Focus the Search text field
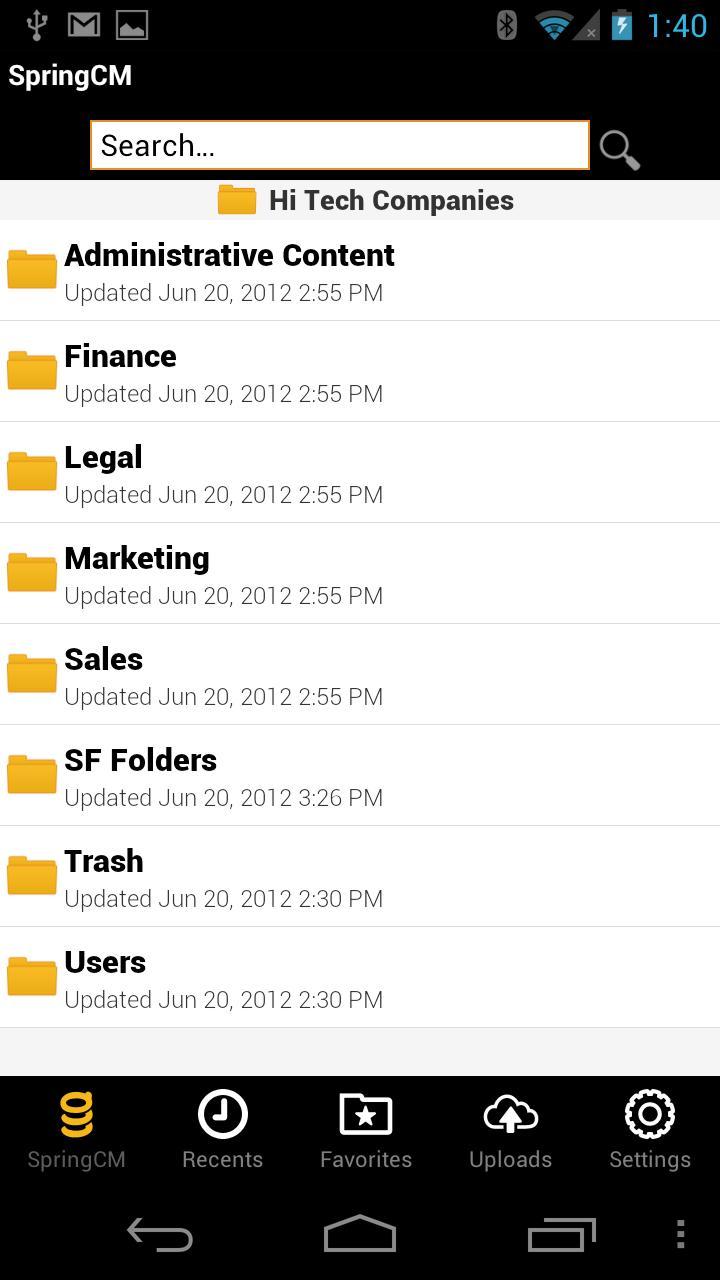720x1280 pixels. 340,146
